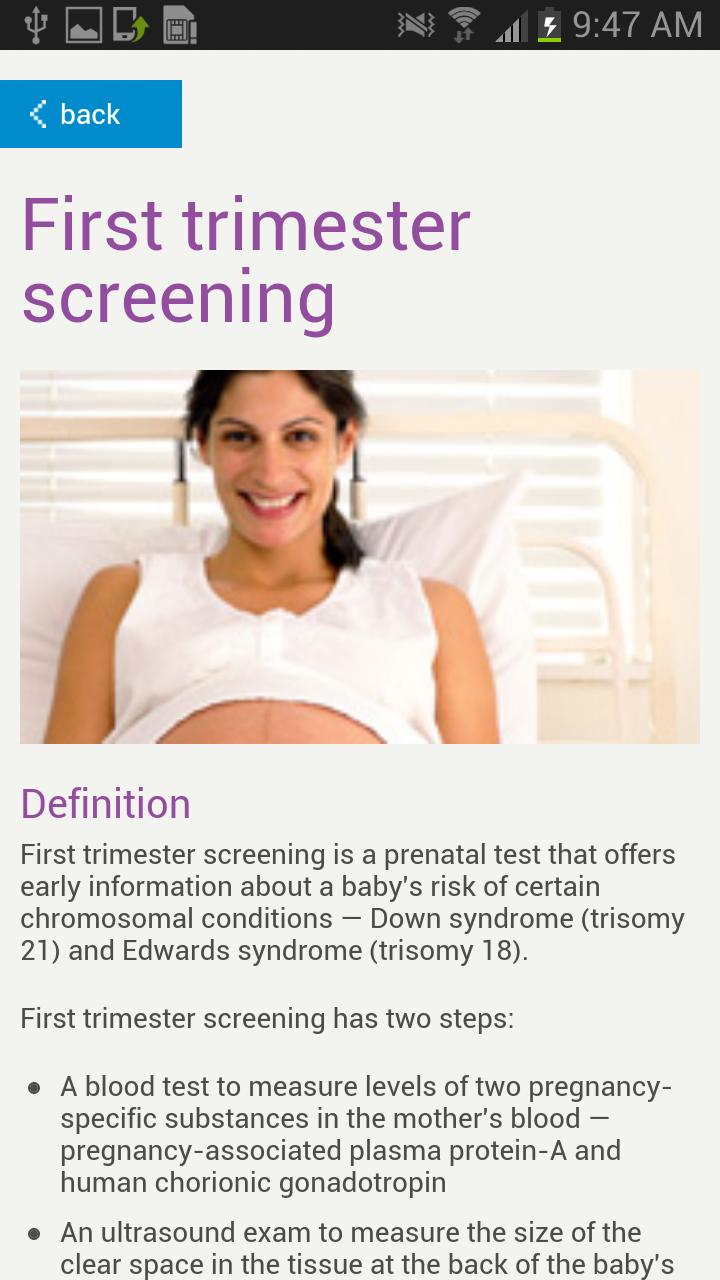Select the paragraph mentioning Down syndrome
The image size is (720, 1280).
(x=350, y=902)
